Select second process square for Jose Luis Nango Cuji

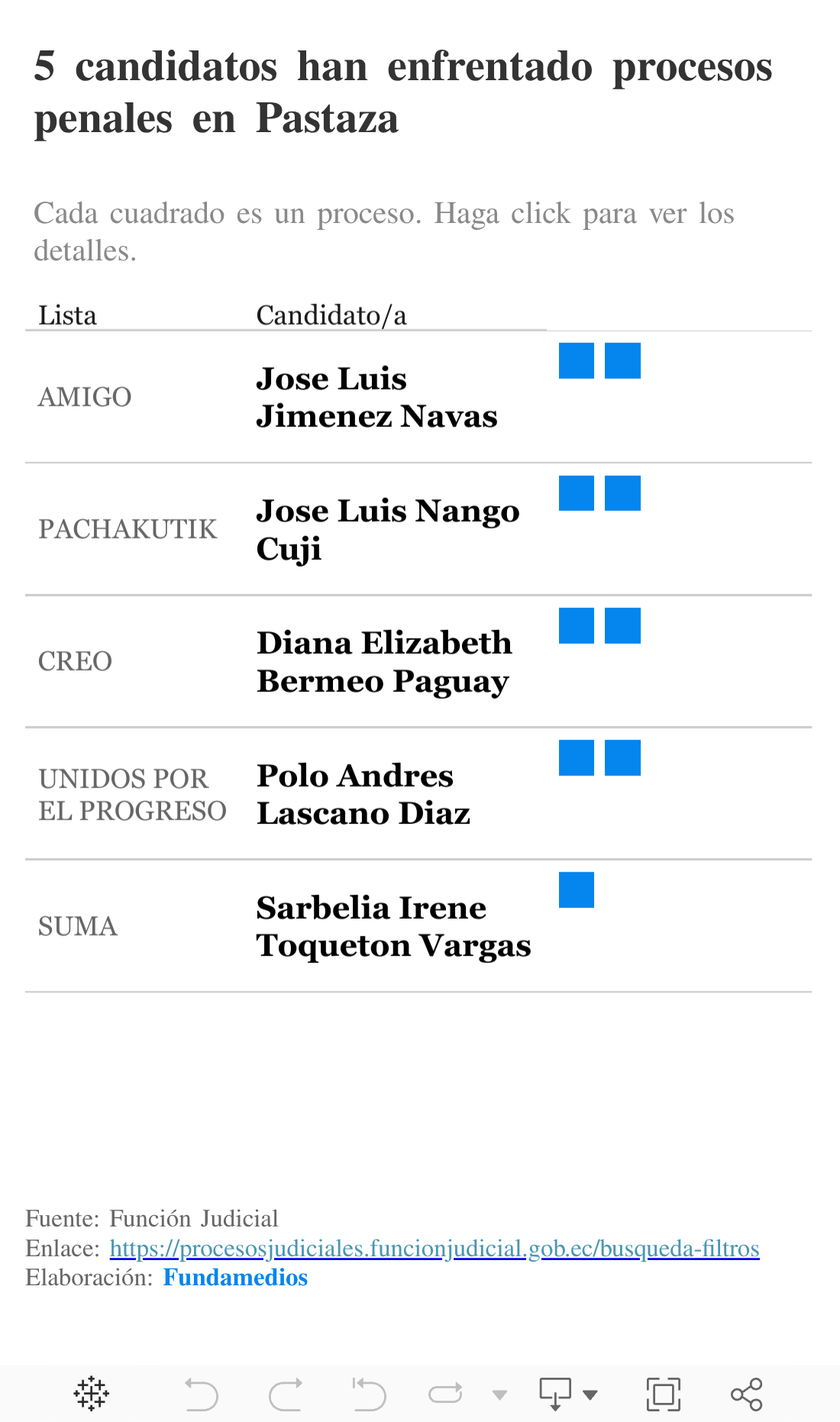point(622,493)
